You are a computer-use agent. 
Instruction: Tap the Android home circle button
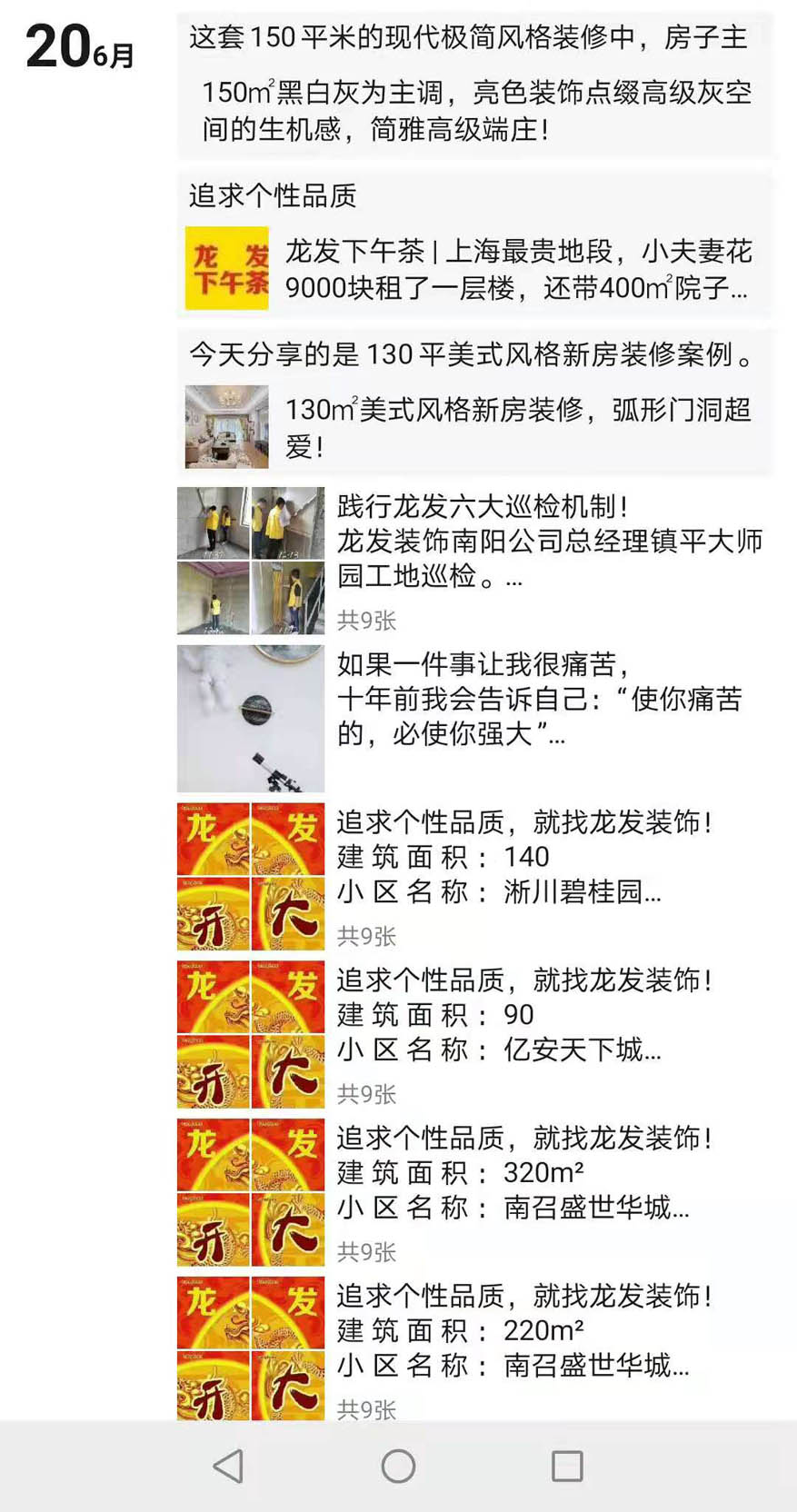(x=398, y=1465)
